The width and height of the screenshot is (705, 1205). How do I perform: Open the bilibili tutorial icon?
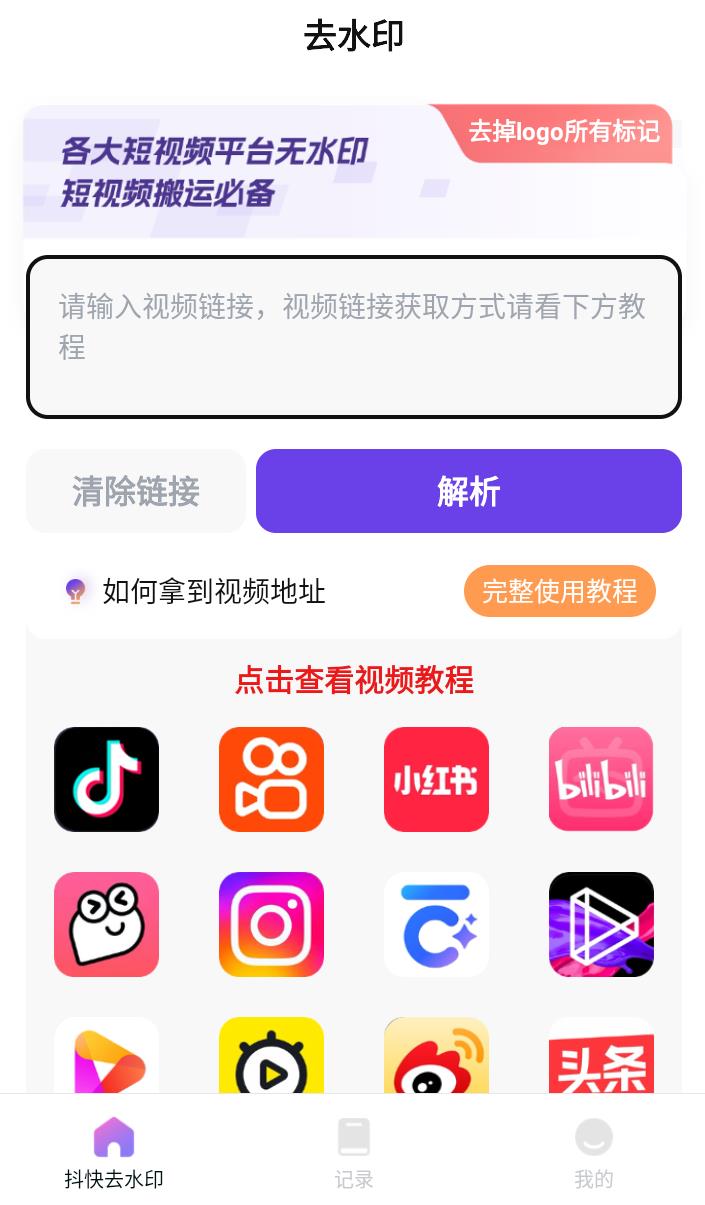coord(600,779)
